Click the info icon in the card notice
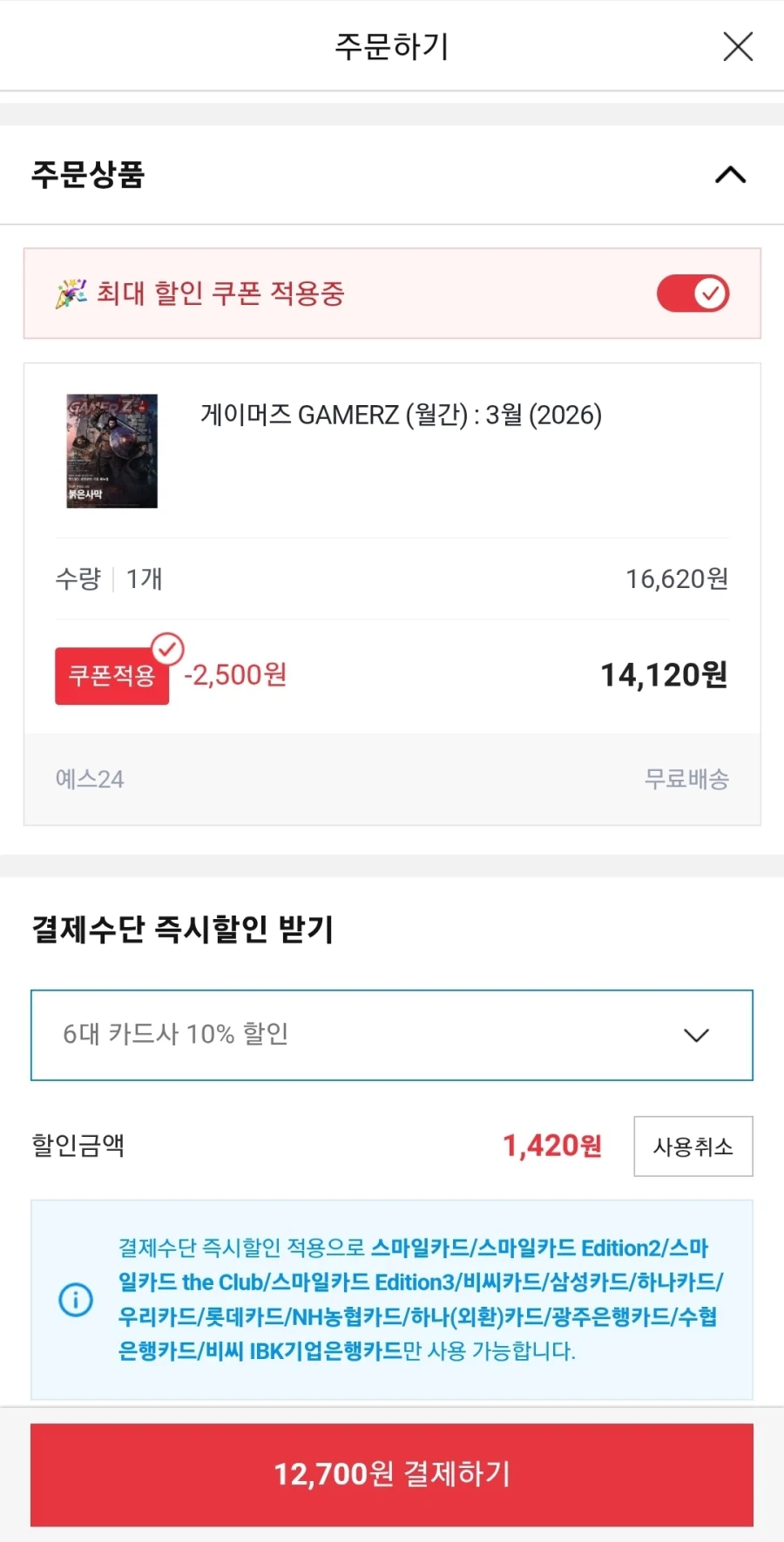 [76, 1299]
